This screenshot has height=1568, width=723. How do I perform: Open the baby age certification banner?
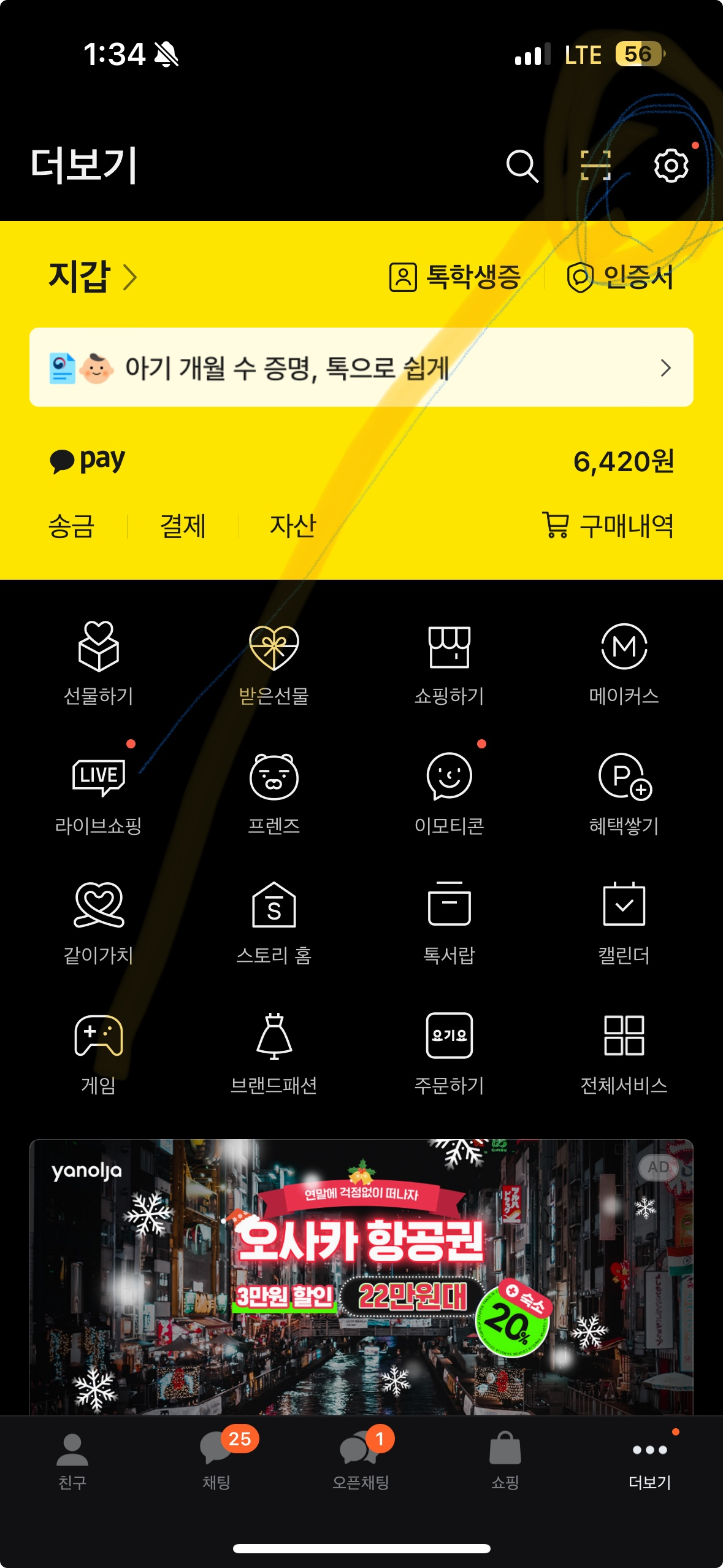(x=361, y=368)
